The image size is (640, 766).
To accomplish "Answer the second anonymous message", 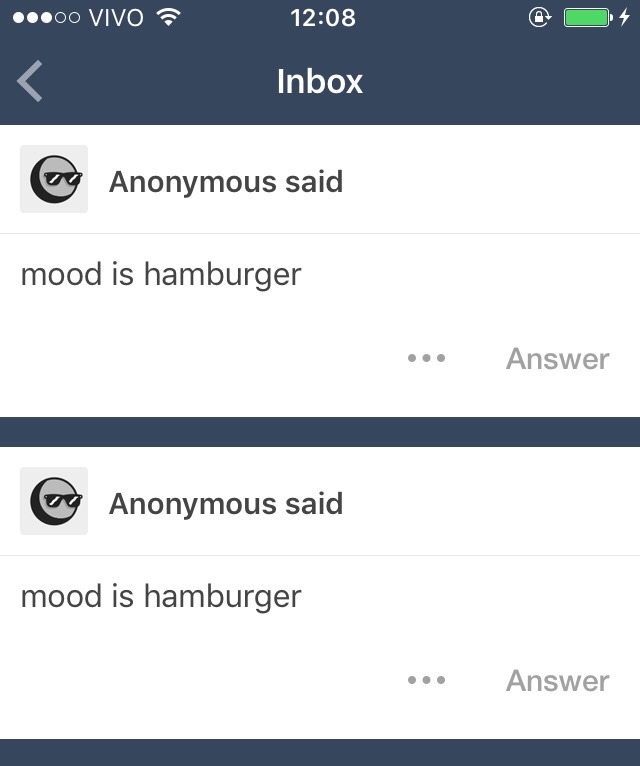I will pyautogui.click(x=557, y=681).
